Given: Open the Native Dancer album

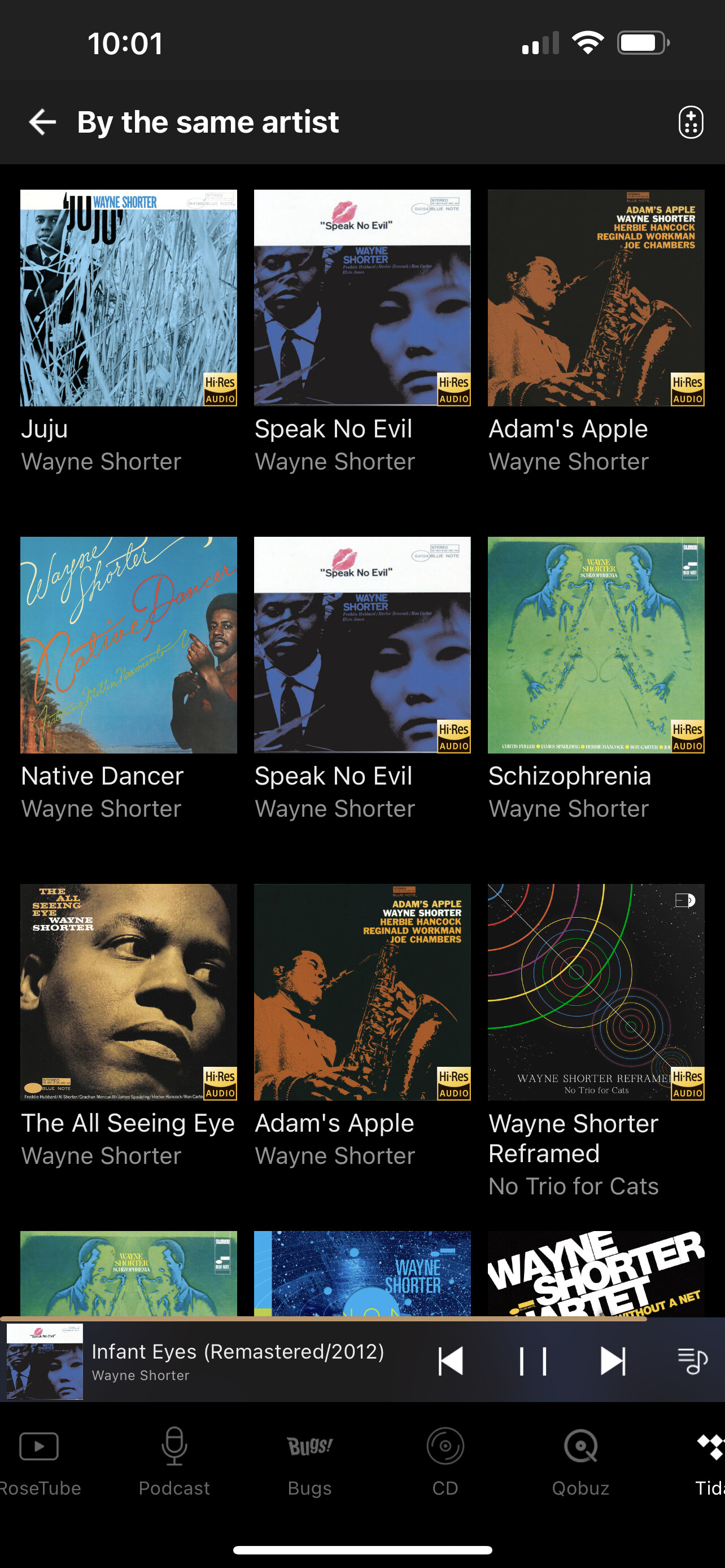Looking at the screenshot, I should 128,645.
